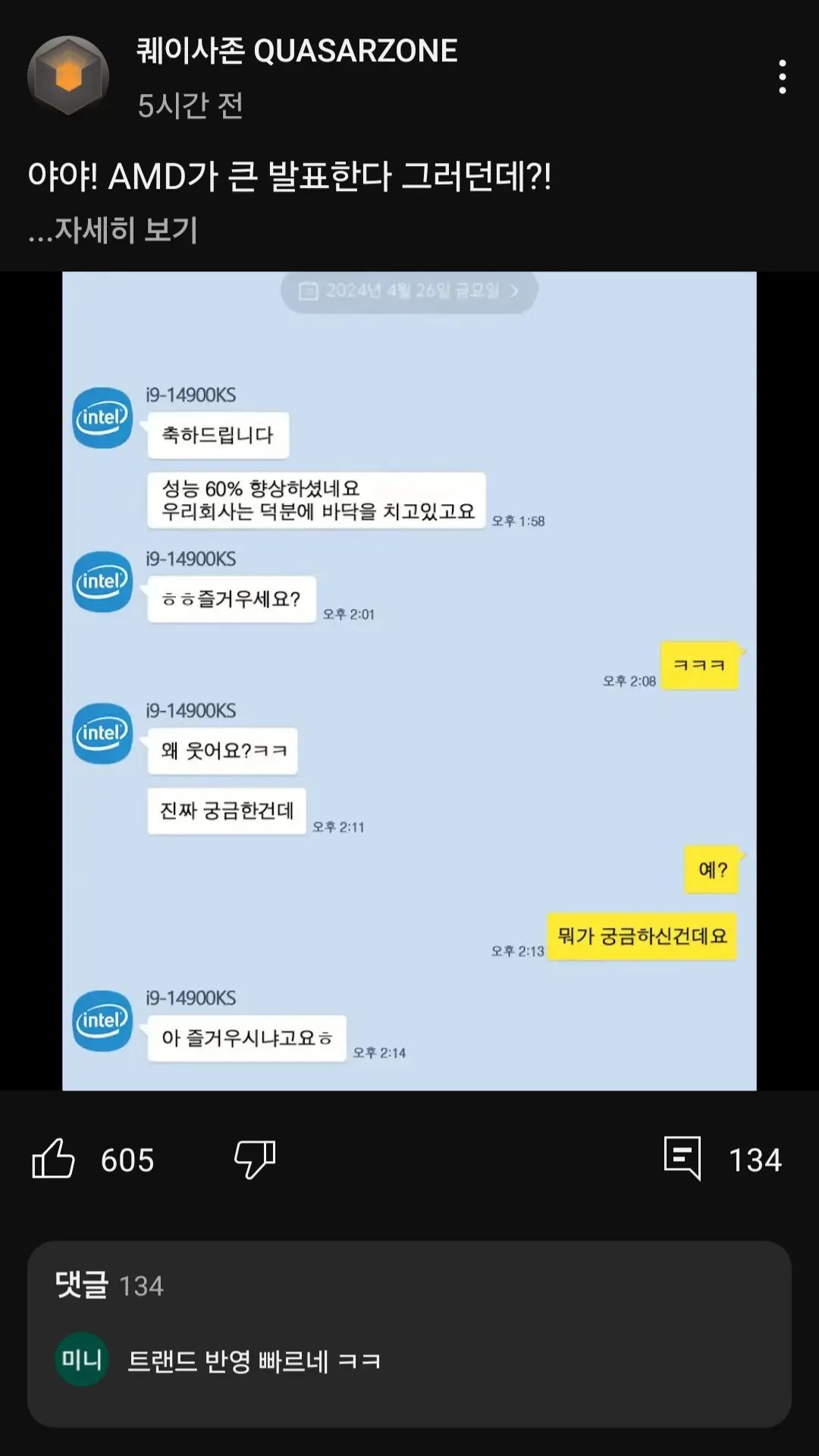Open comments via the comment icon
Viewport: 819px width, 1456px height.
click(682, 1159)
